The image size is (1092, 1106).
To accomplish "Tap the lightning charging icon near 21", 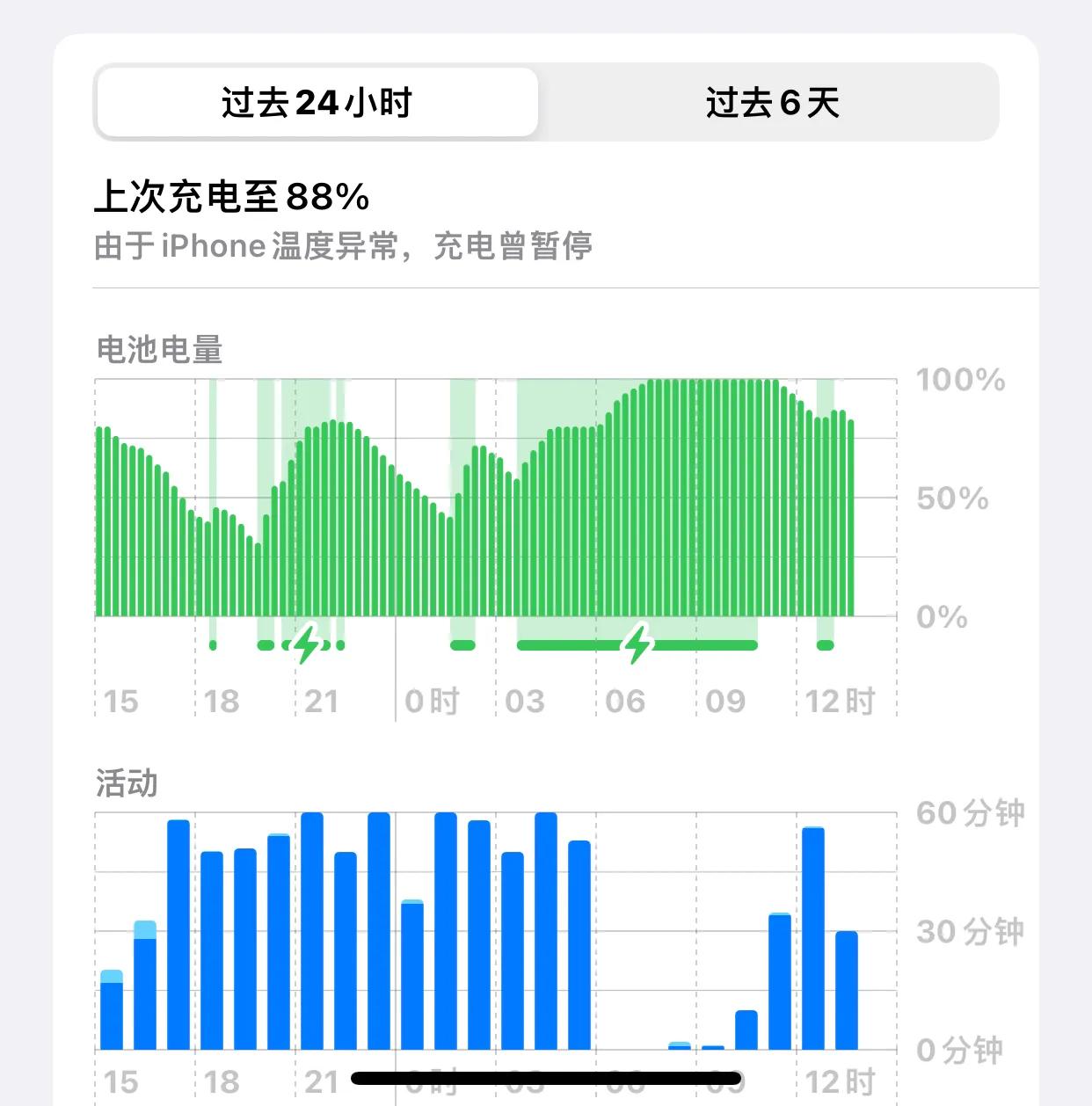I will [x=305, y=646].
